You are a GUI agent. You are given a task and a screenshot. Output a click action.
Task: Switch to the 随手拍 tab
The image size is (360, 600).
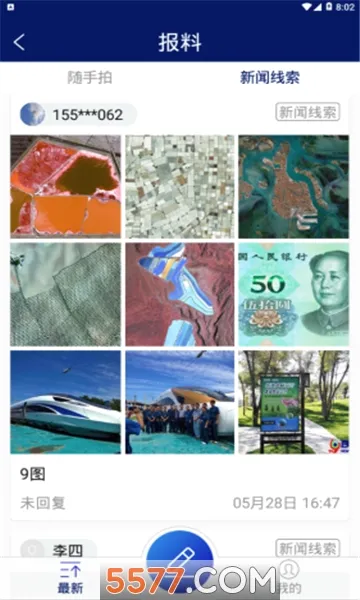click(x=90, y=78)
